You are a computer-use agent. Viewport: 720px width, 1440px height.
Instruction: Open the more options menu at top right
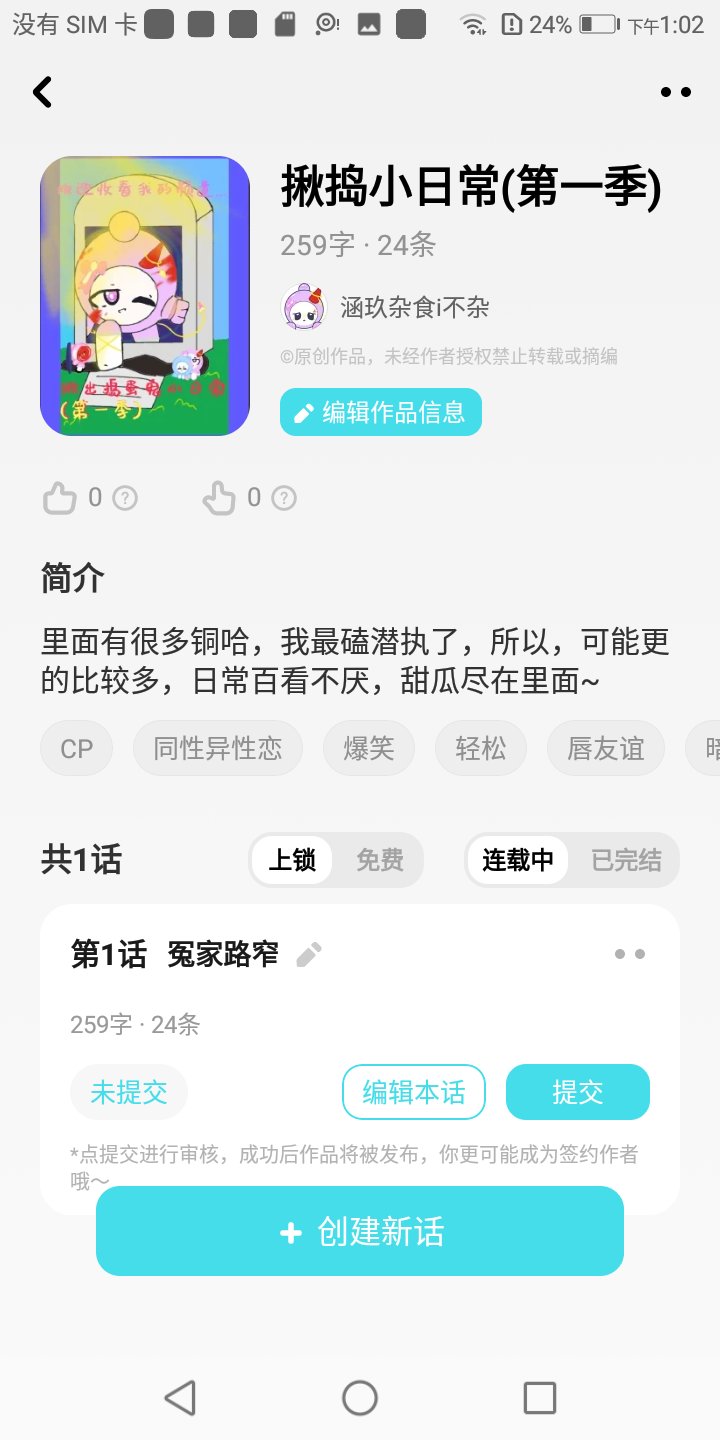coord(676,91)
